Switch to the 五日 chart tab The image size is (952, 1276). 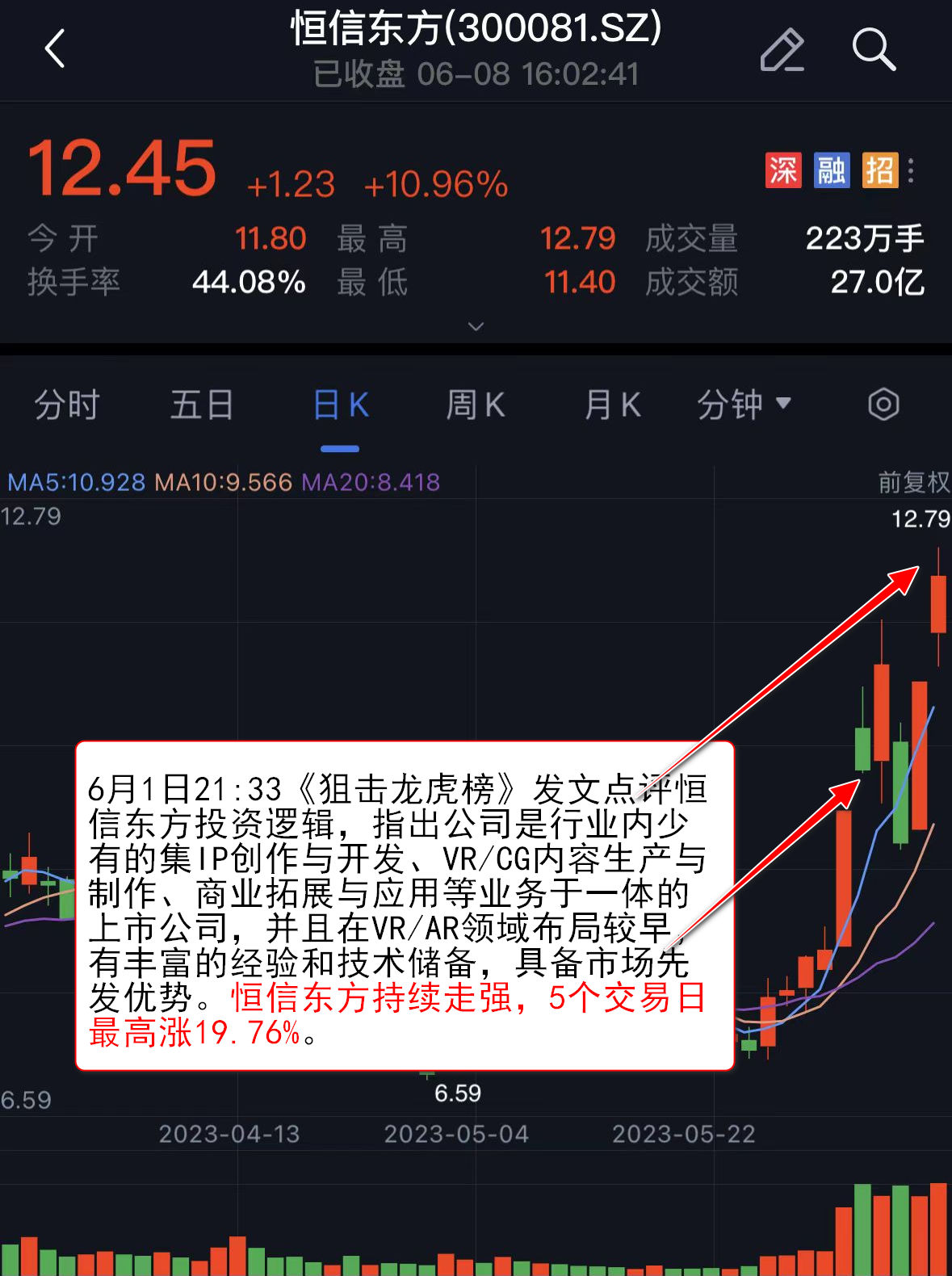point(202,405)
